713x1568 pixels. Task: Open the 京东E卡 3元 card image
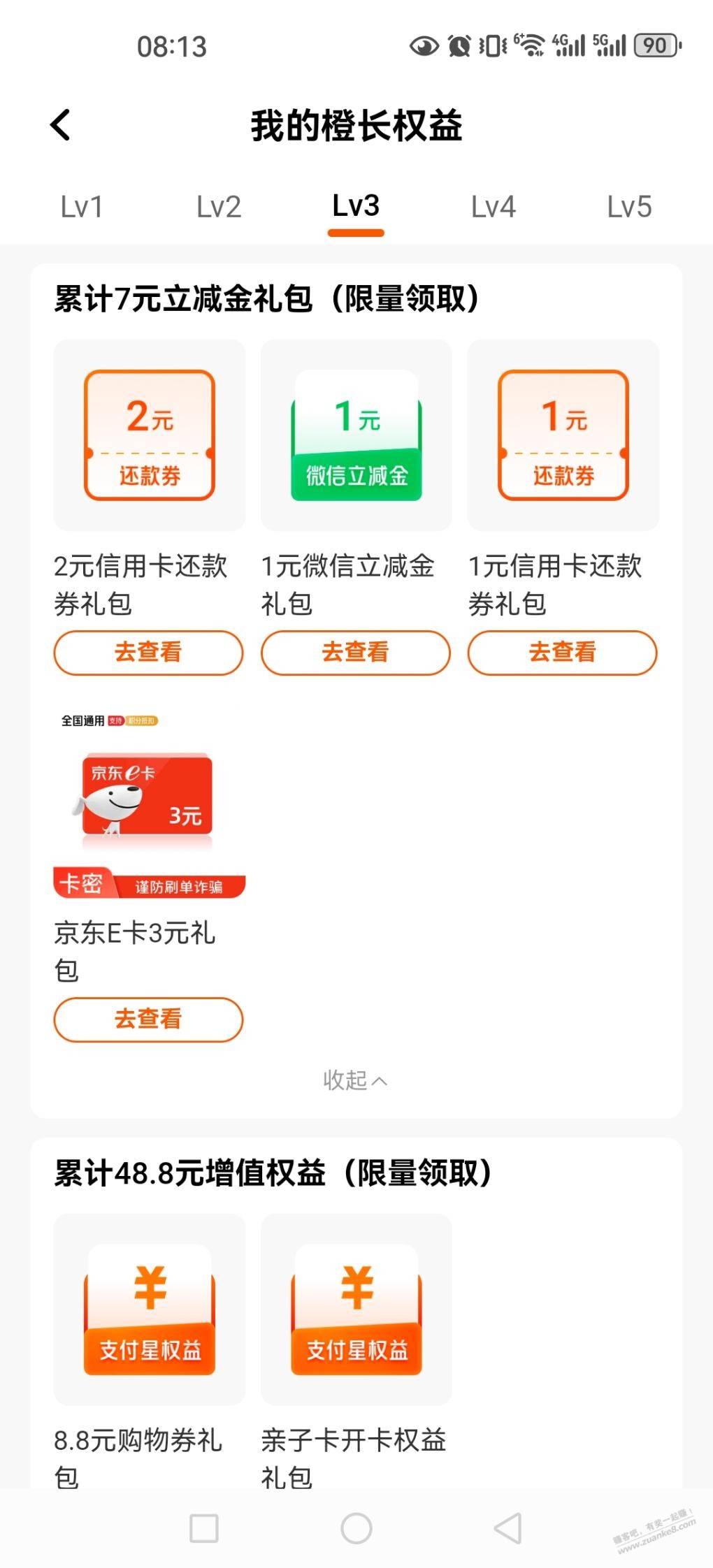click(150, 802)
